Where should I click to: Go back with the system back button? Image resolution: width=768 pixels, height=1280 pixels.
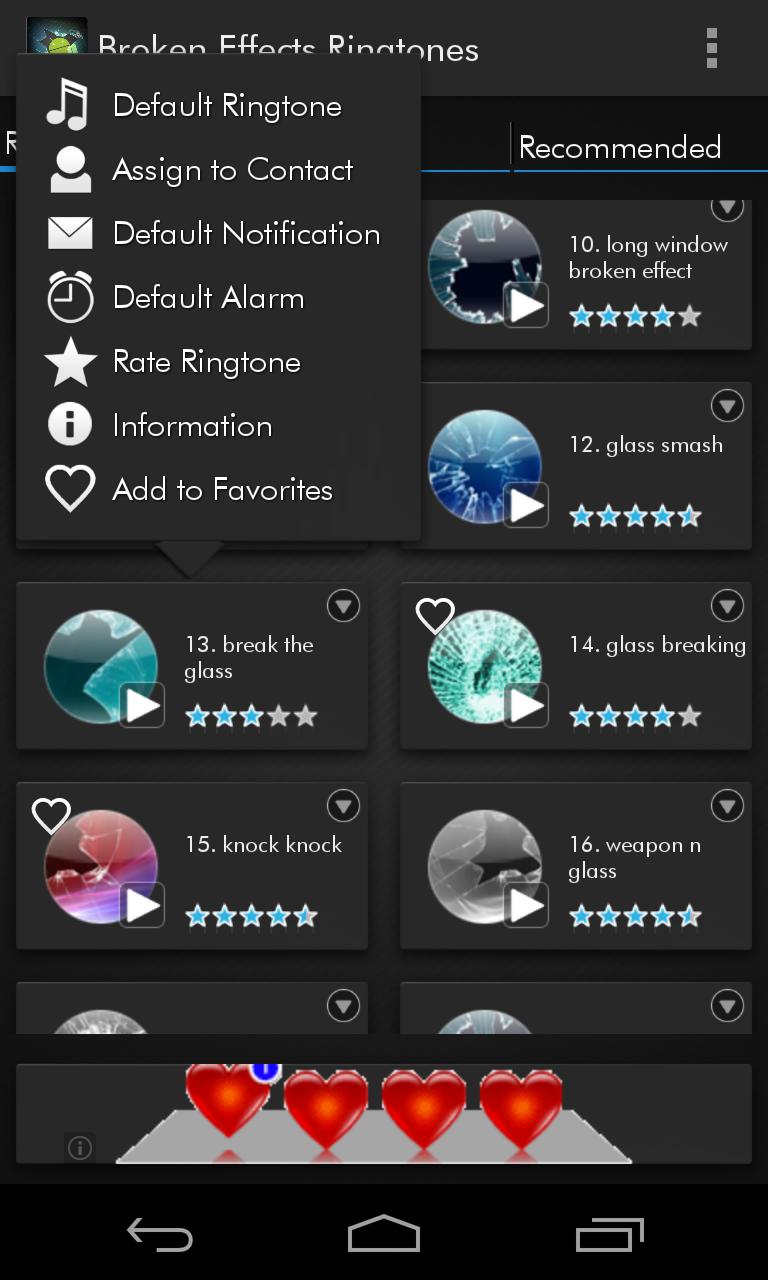coord(160,1235)
